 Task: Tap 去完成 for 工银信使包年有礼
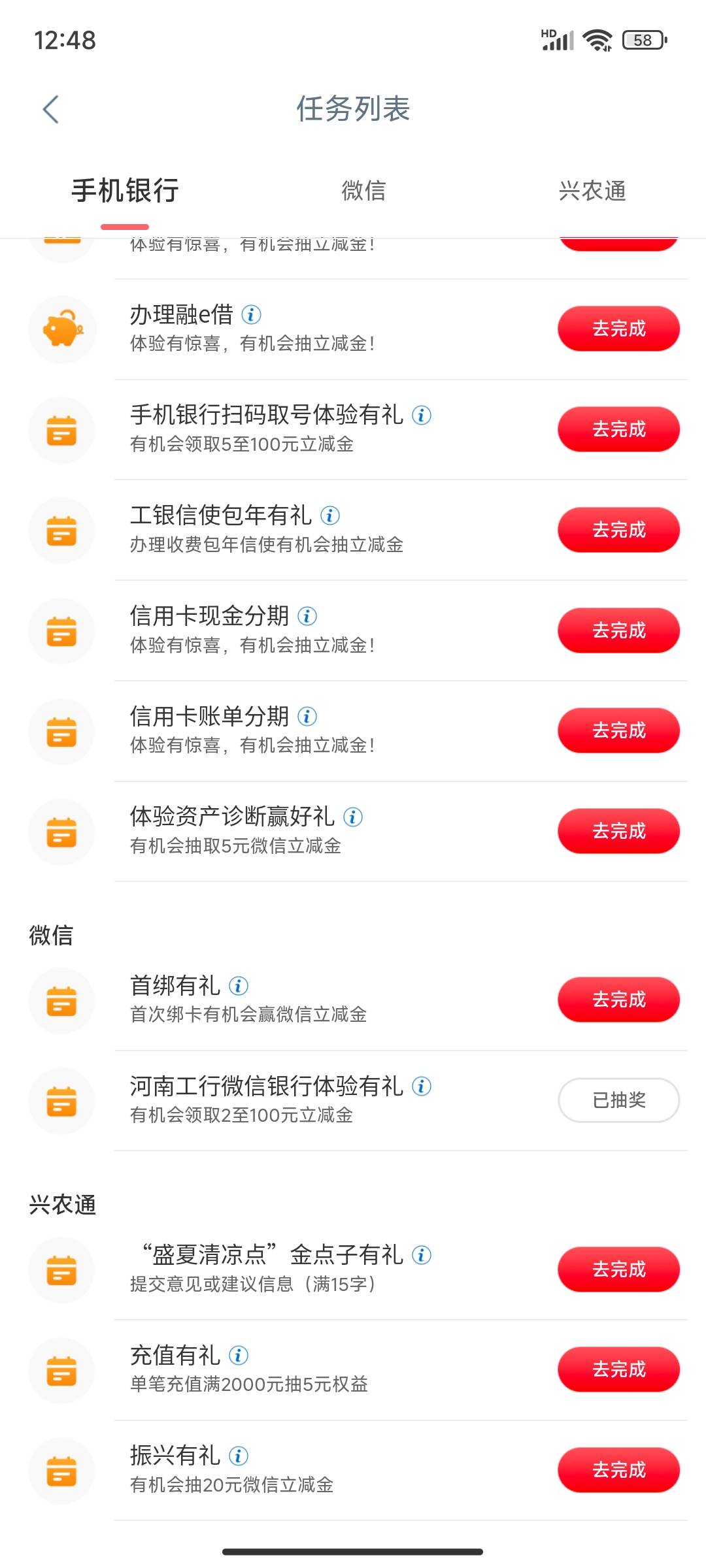pyautogui.click(x=618, y=530)
